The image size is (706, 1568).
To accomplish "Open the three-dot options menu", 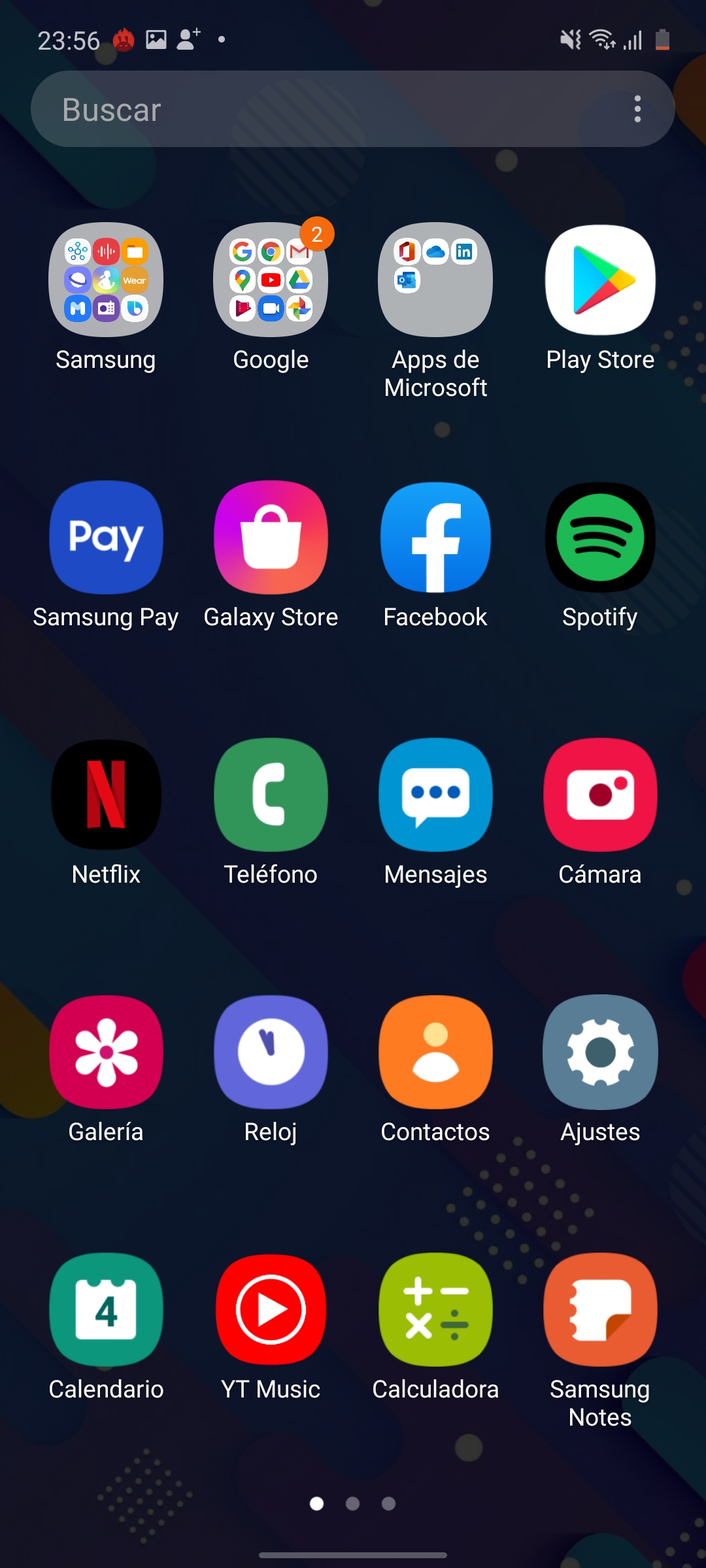I will (x=637, y=109).
